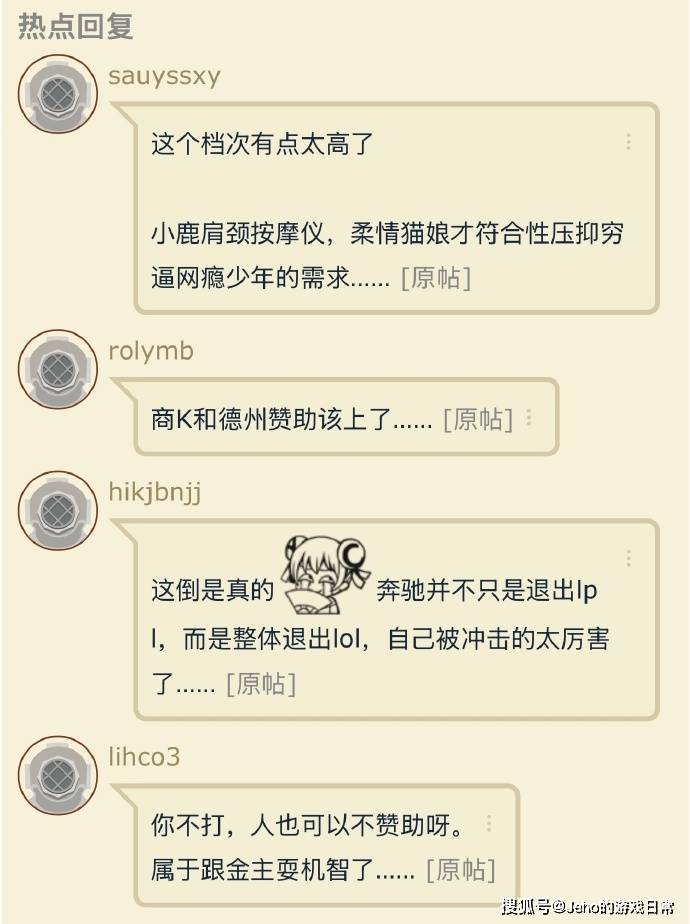Open the overflow menu on sauyssxy's reply
690x924 pixels.
pyautogui.click(x=628, y=142)
